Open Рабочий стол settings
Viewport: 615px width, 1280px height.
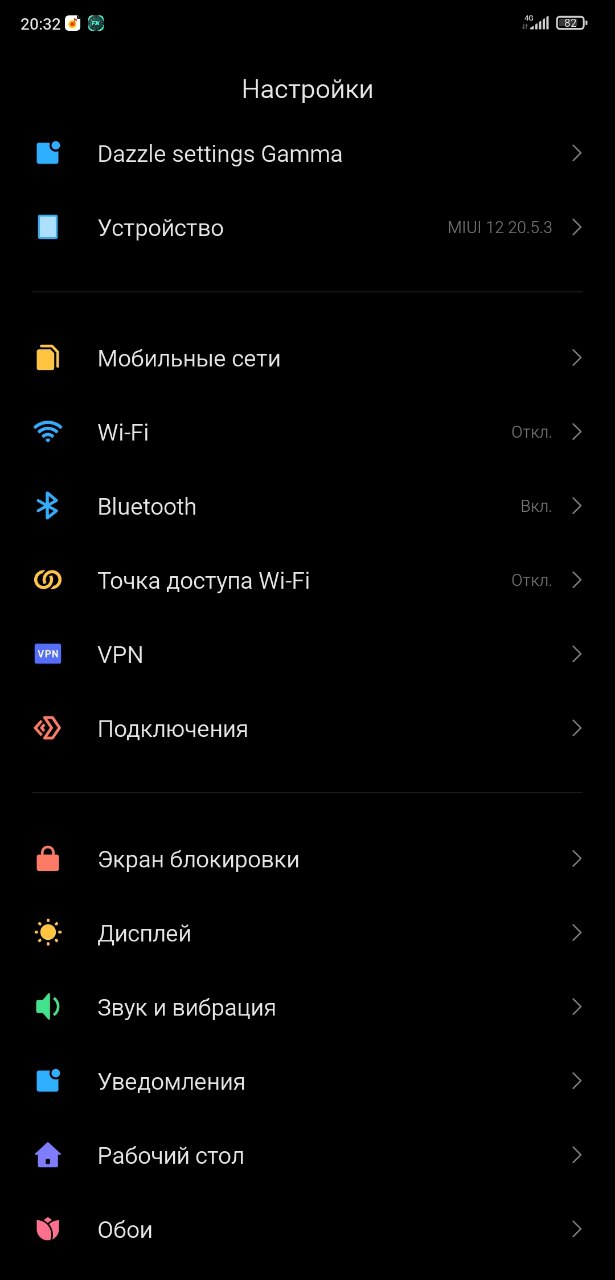[307, 1155]
